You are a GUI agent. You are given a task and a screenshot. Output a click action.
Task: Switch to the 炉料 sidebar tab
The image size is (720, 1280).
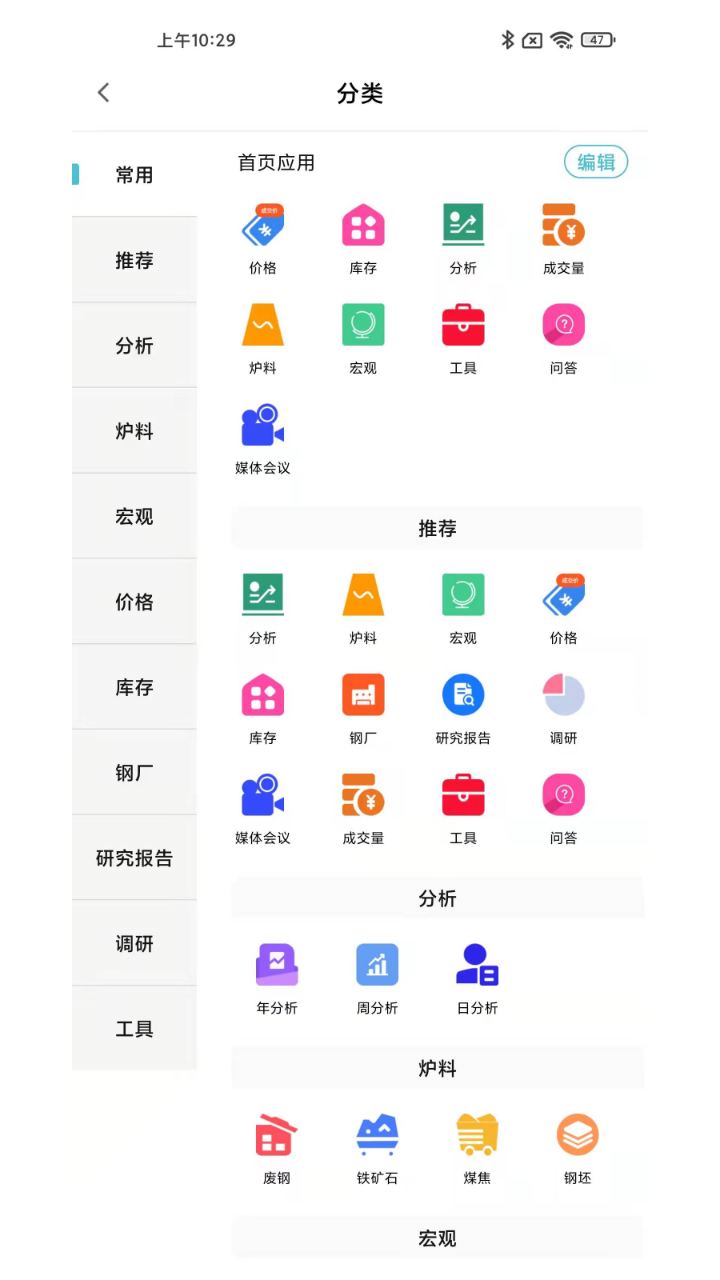134,432
